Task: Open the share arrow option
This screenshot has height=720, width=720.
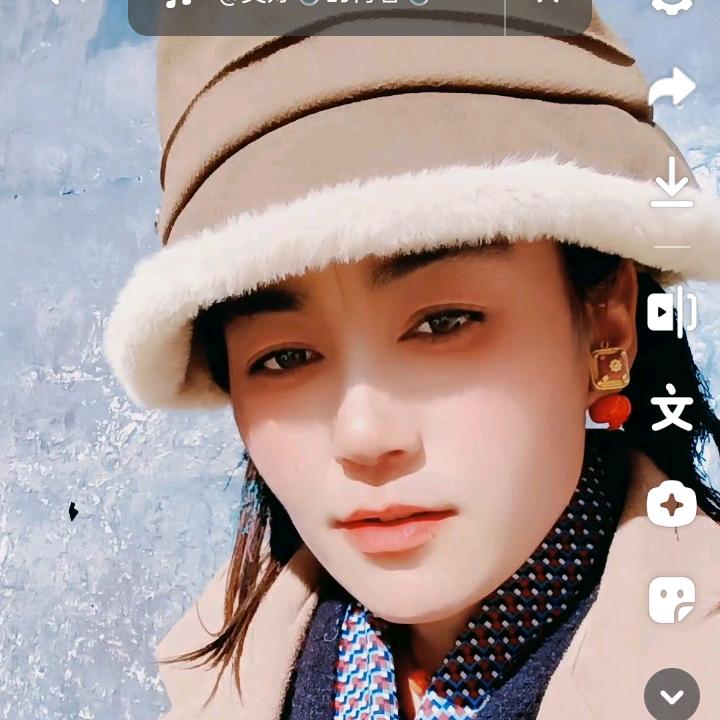Action: [x=671, y=87]
